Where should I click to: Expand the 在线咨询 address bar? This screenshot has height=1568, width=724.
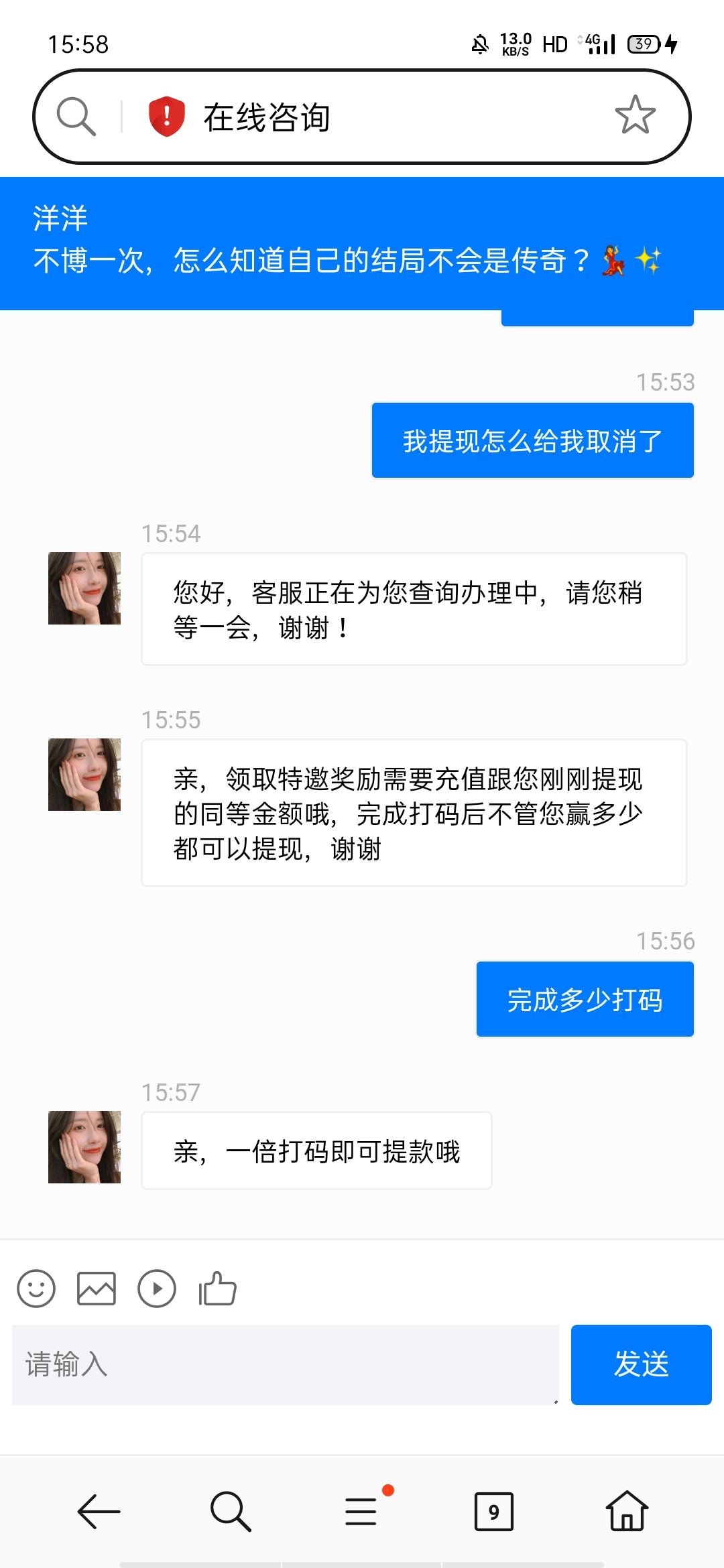tap(362, 117)
